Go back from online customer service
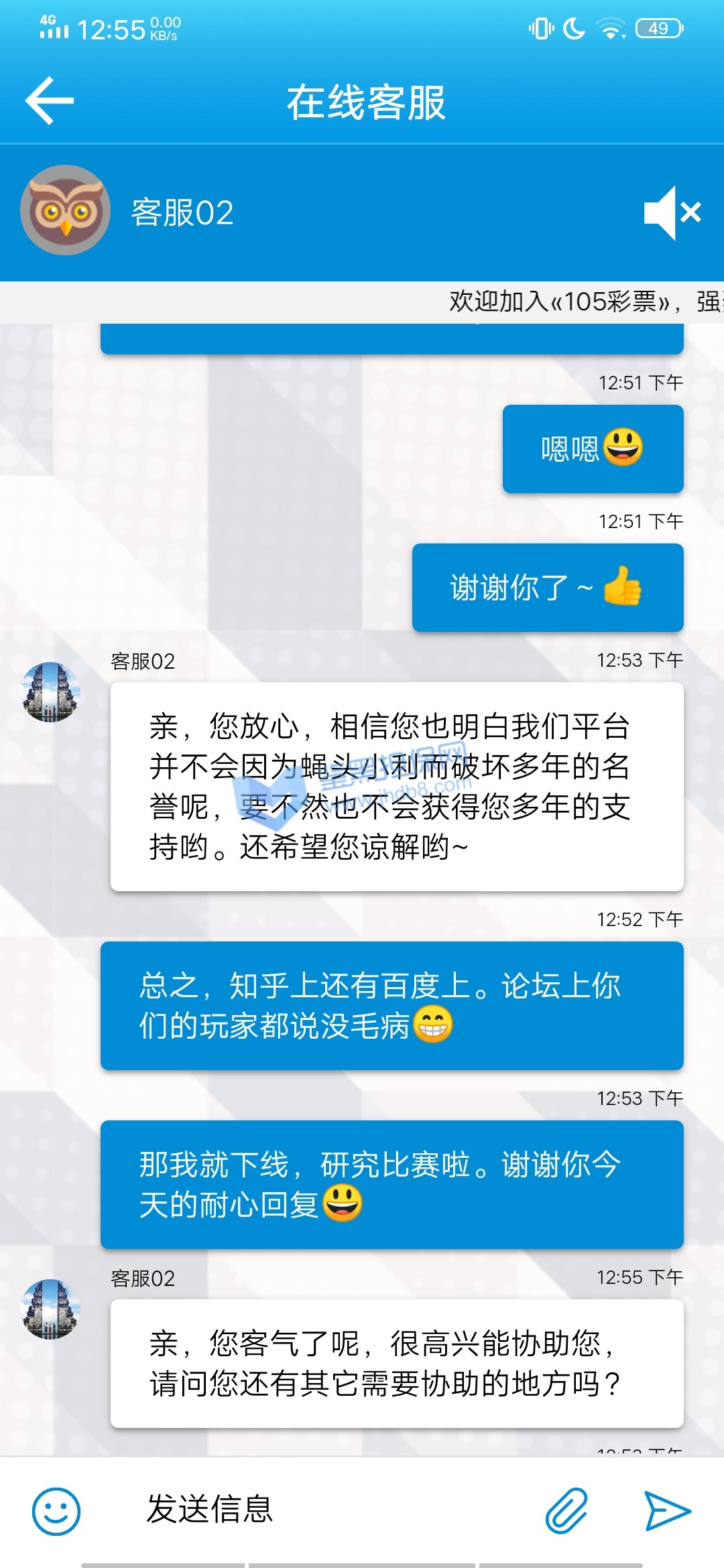724x1568 pixels. 49,101
